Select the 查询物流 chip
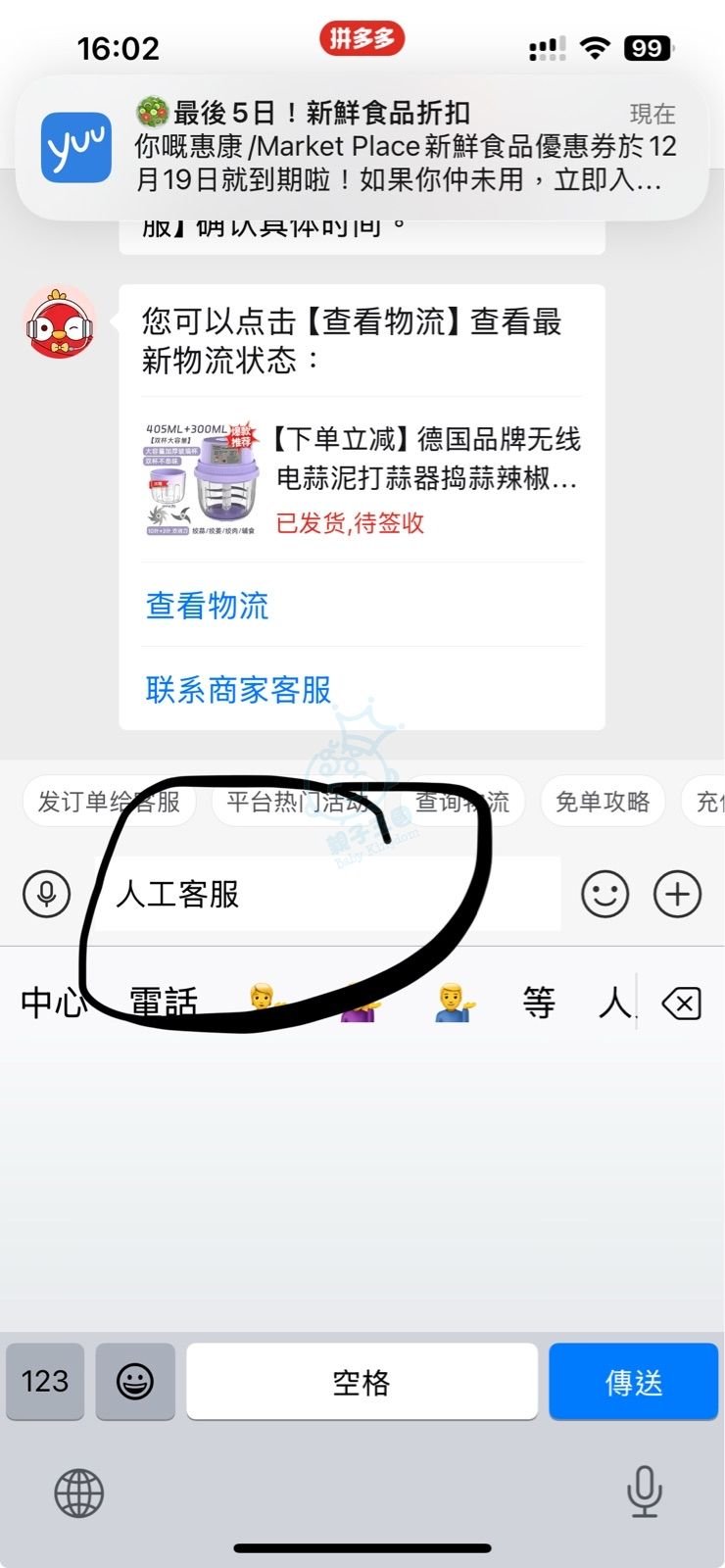This screenshot has height=1568, width=725. pos(461,802)
